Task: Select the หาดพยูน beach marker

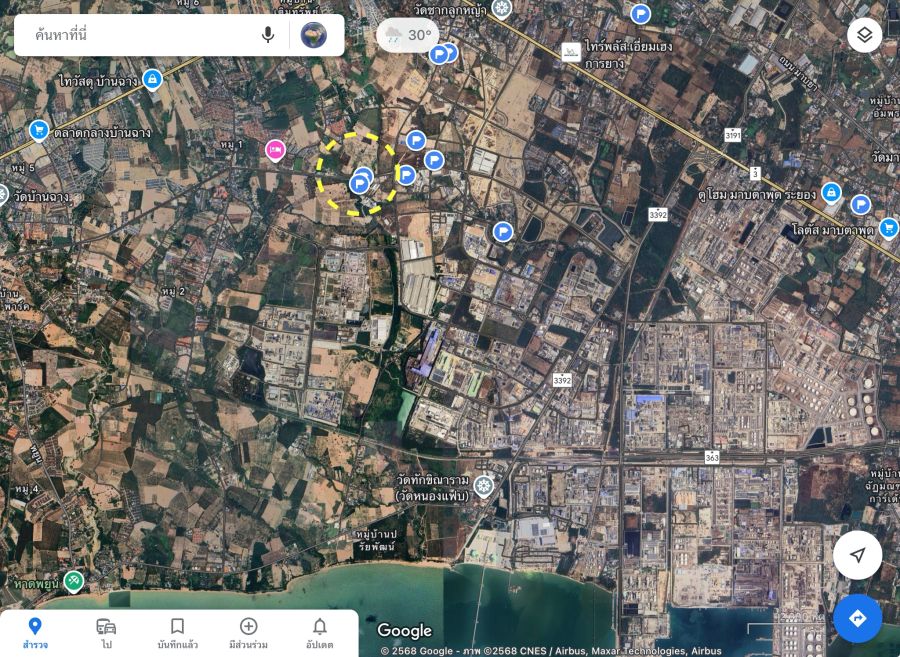Action: pos(73,580)
